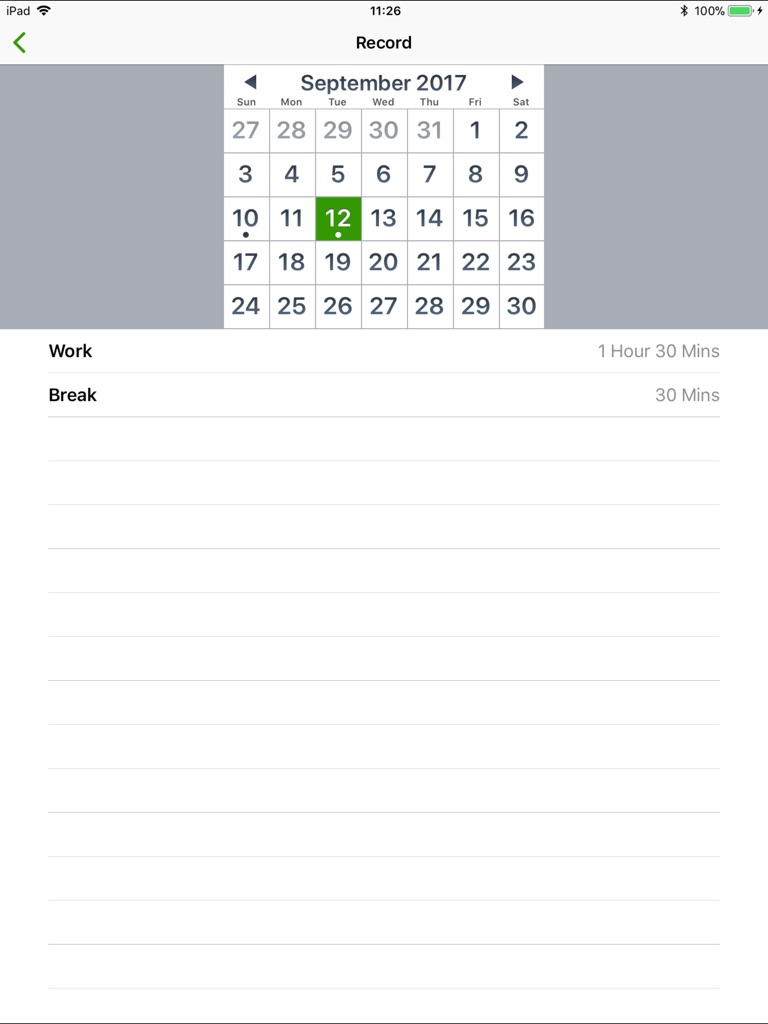Click the September 2017 header
Screen dimensions: 768x1024
click(384, 83)
